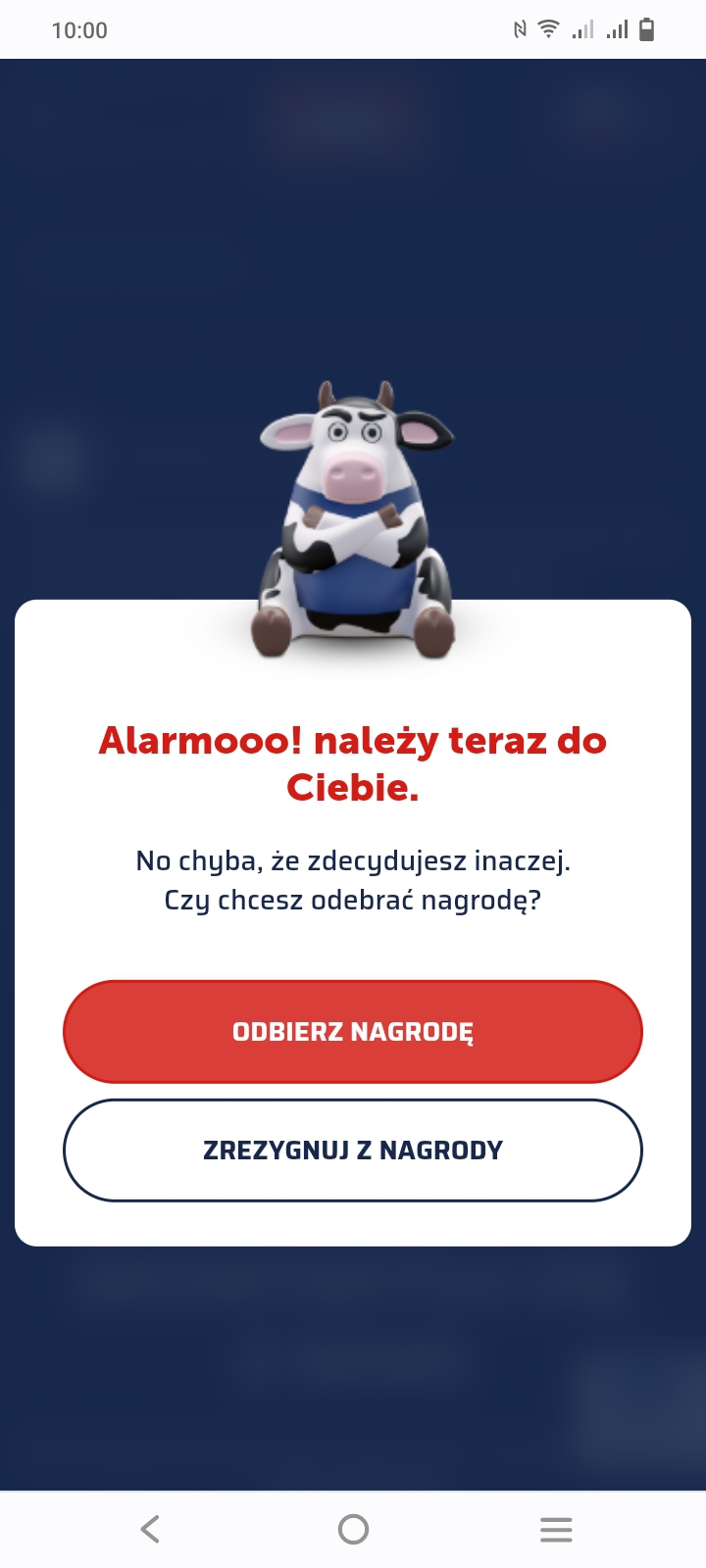Image resolution: width=706 pixels, height=1568 pixels.
Task: Choose ZREZYGNUJ Z NAGRODY to decline reward
Action: click(353, 1151)
